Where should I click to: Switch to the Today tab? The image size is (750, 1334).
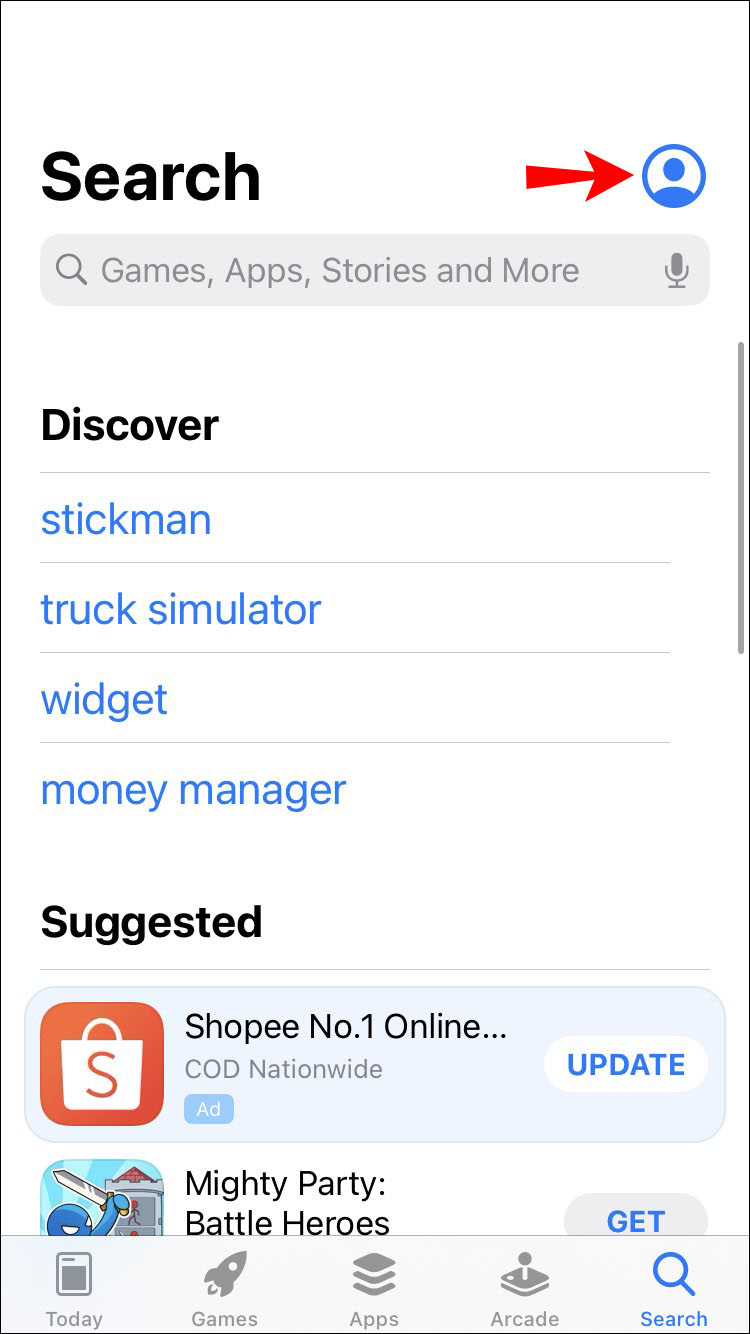74,1289
